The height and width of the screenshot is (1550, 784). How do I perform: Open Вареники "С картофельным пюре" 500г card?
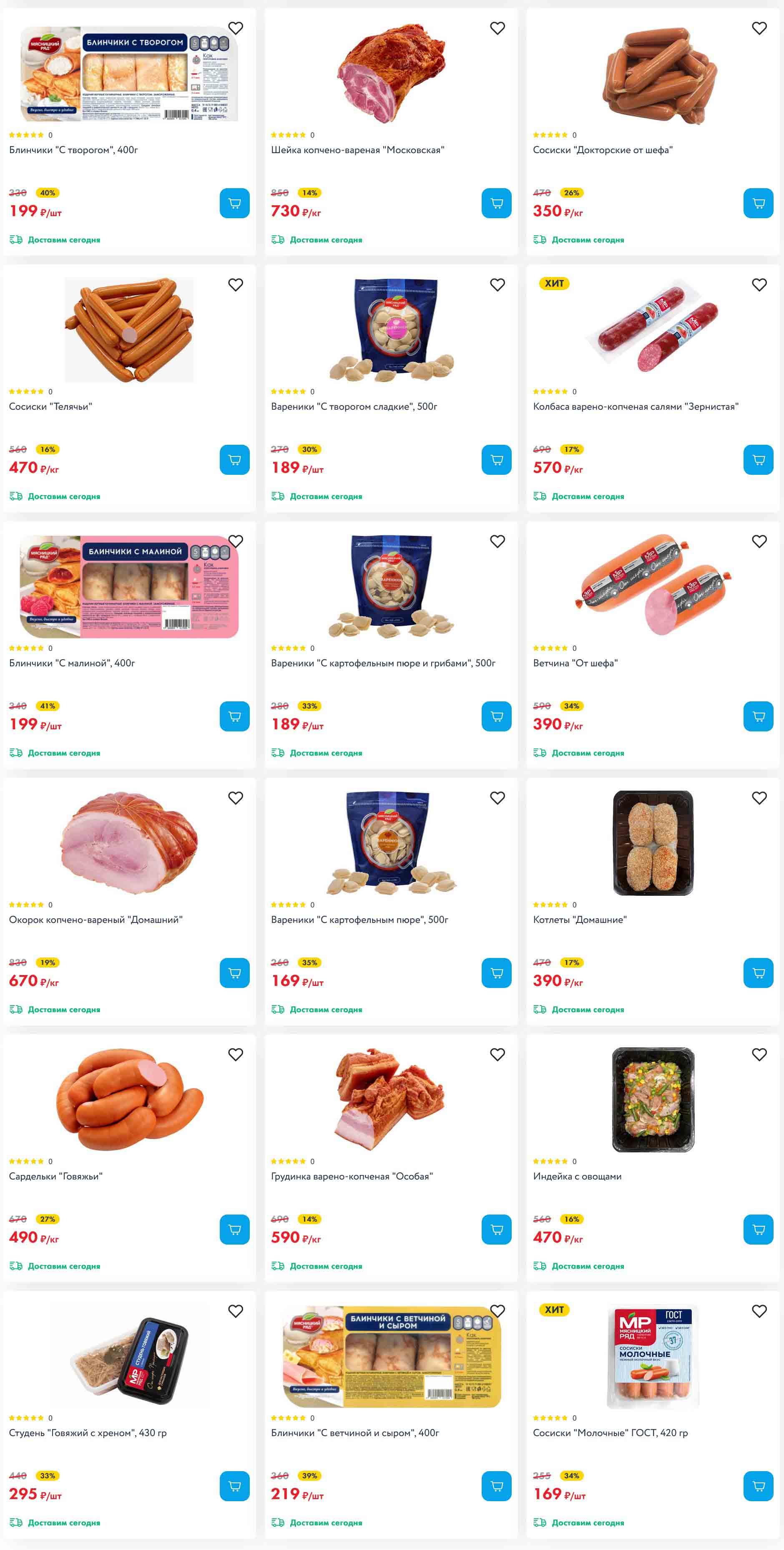pyautogui.click(x=359, y=920)
